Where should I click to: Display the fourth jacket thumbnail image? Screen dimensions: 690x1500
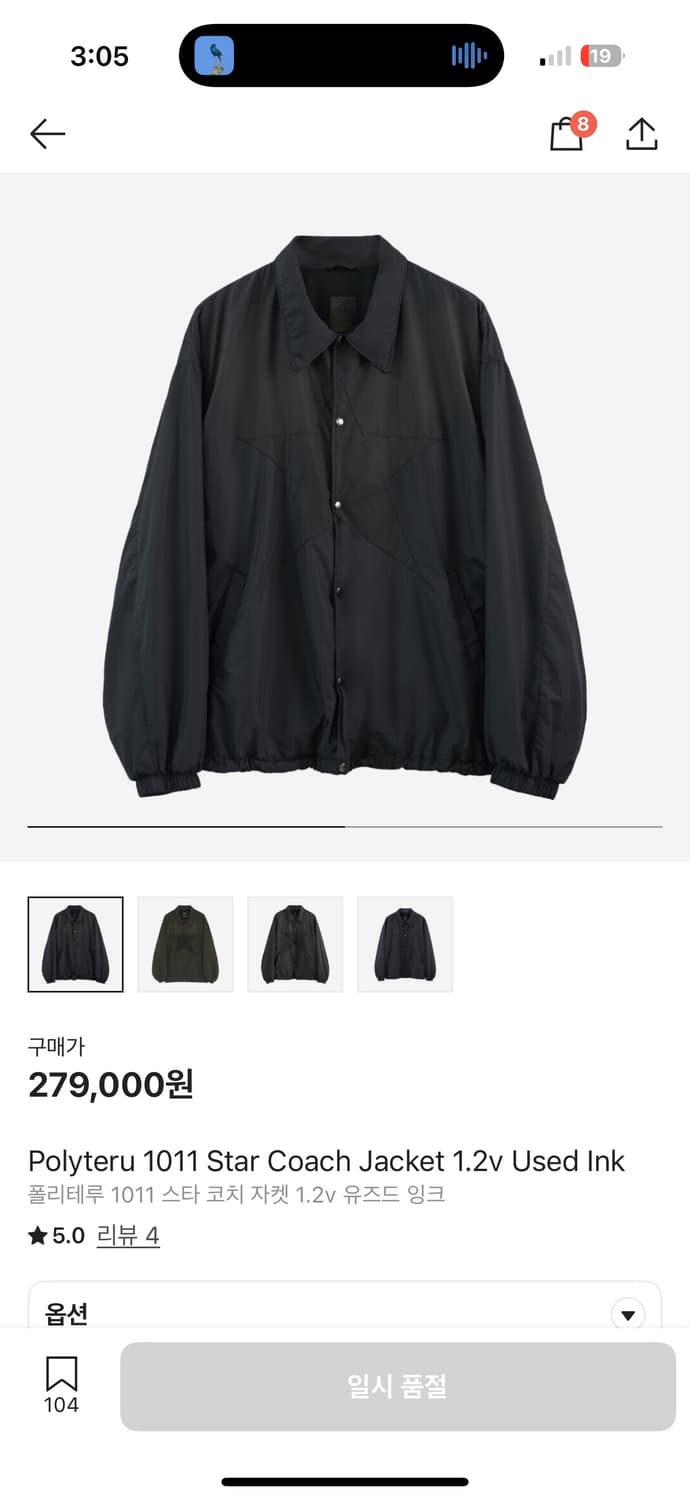coord(405,944)
